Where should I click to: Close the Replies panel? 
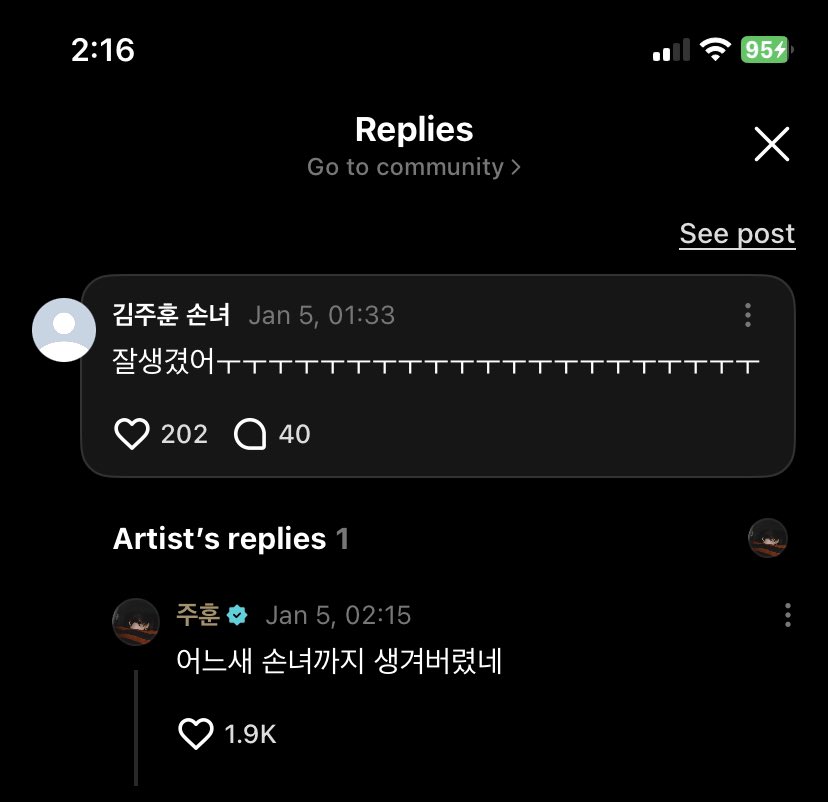tap(771, 145)
